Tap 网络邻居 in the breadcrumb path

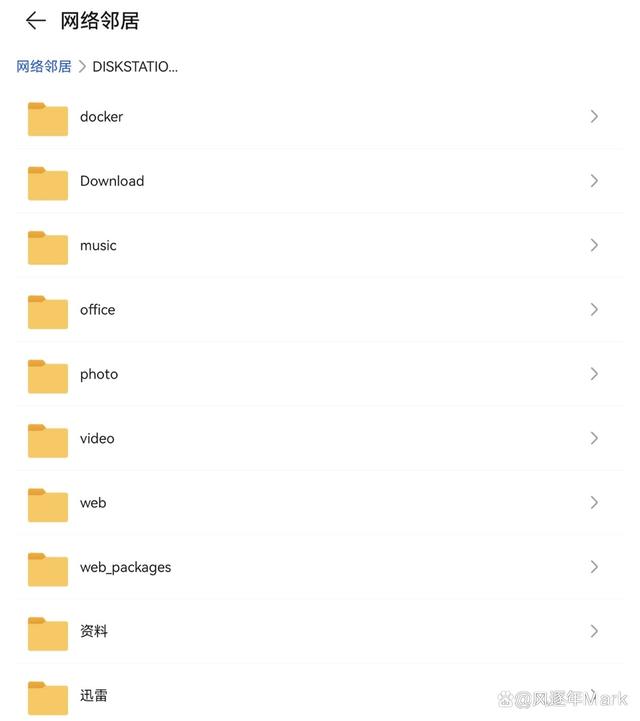coord(44,66)
